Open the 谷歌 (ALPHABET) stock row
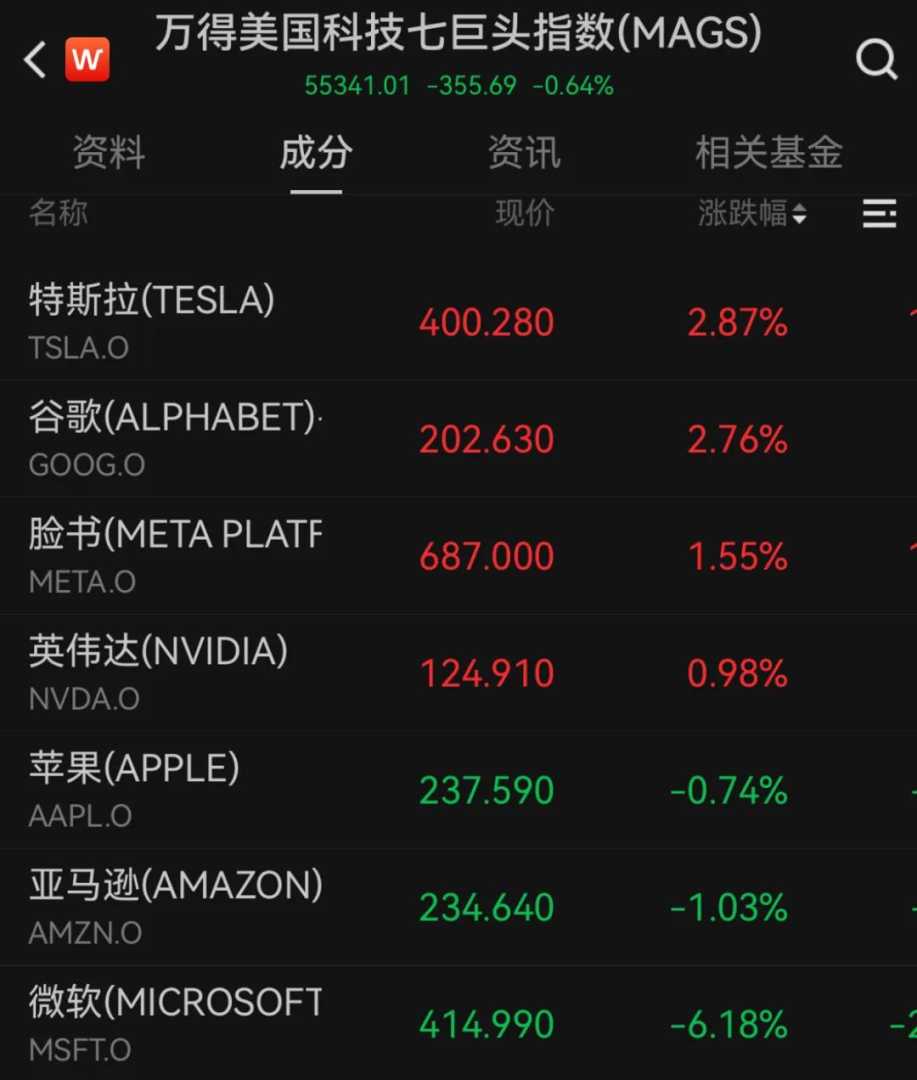The width and height of the screenshot is (917, 1080). coord(172,437)
